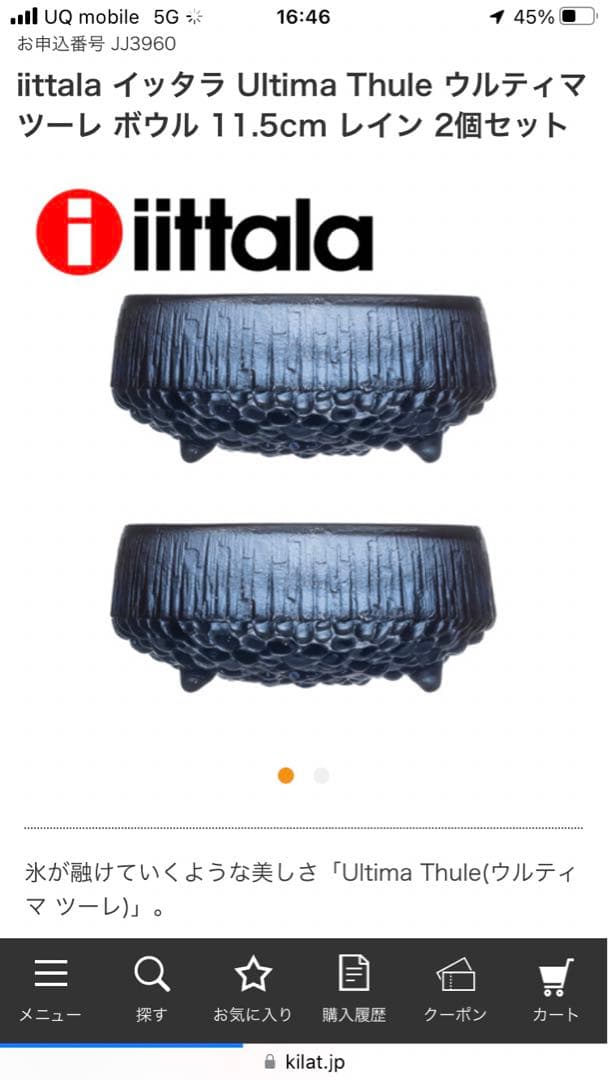This screenshot has width=608, height=1080.
Task: Go to お気に入り favorites
Action: (x=253, y=989)
